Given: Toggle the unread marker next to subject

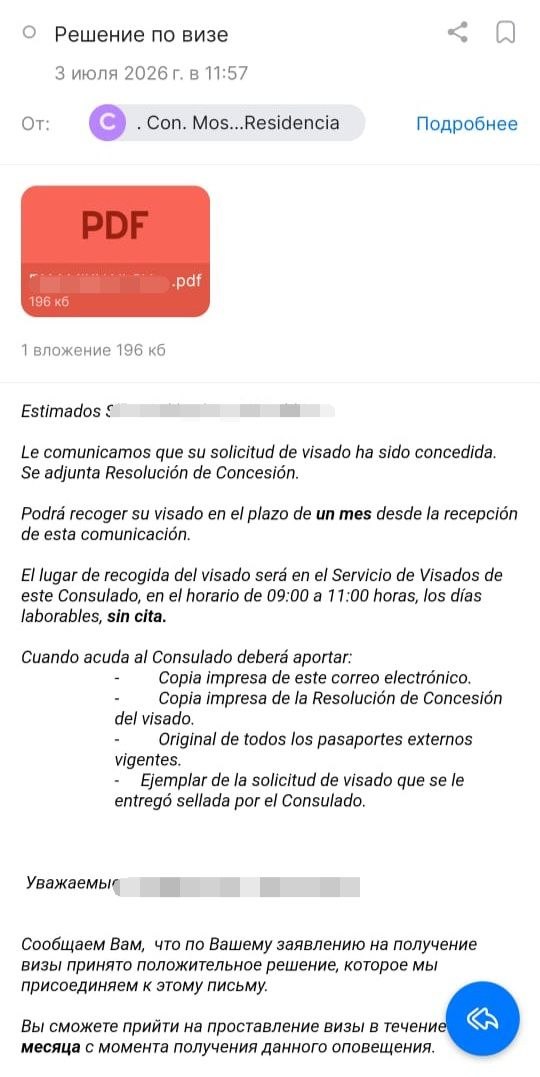Looking at the screenshot, I should pos(28,32).
